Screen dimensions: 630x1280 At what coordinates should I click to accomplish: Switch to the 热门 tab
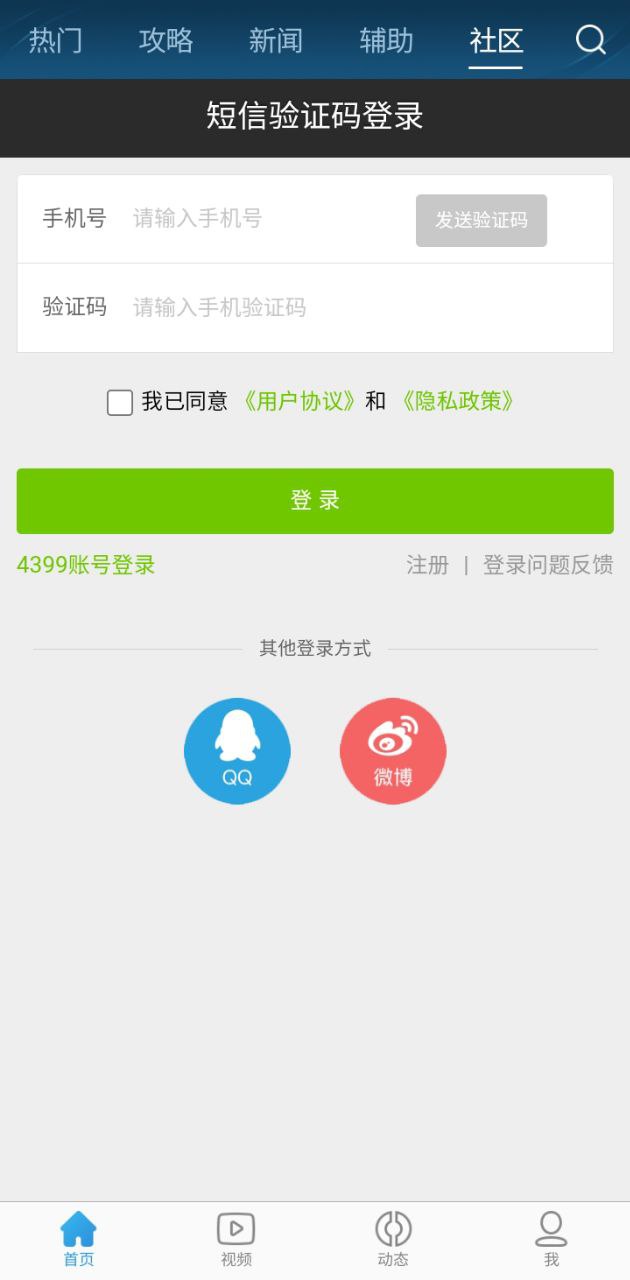point(55,41)
